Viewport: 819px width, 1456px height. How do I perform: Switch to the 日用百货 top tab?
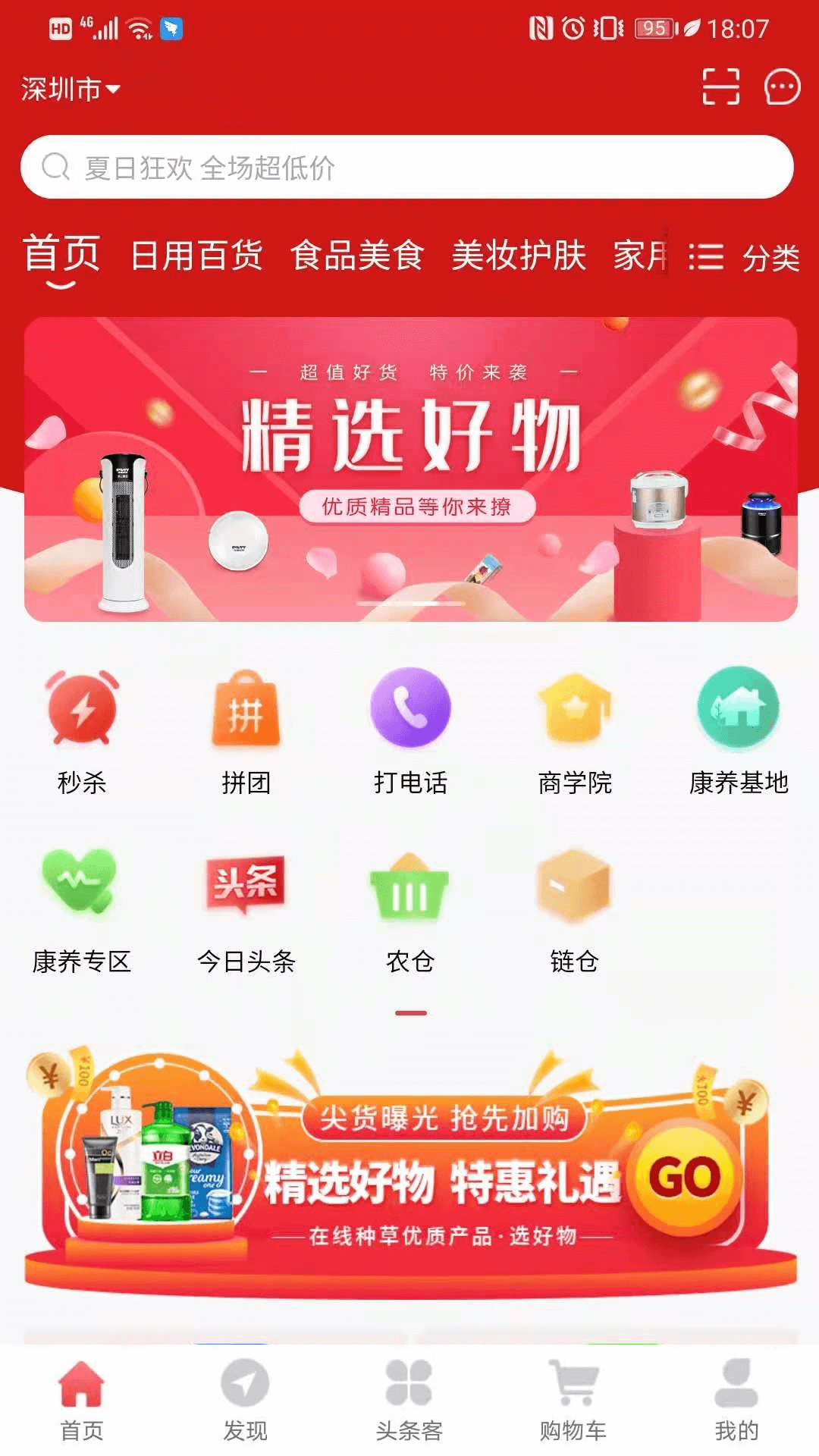[x=196, y=256]
